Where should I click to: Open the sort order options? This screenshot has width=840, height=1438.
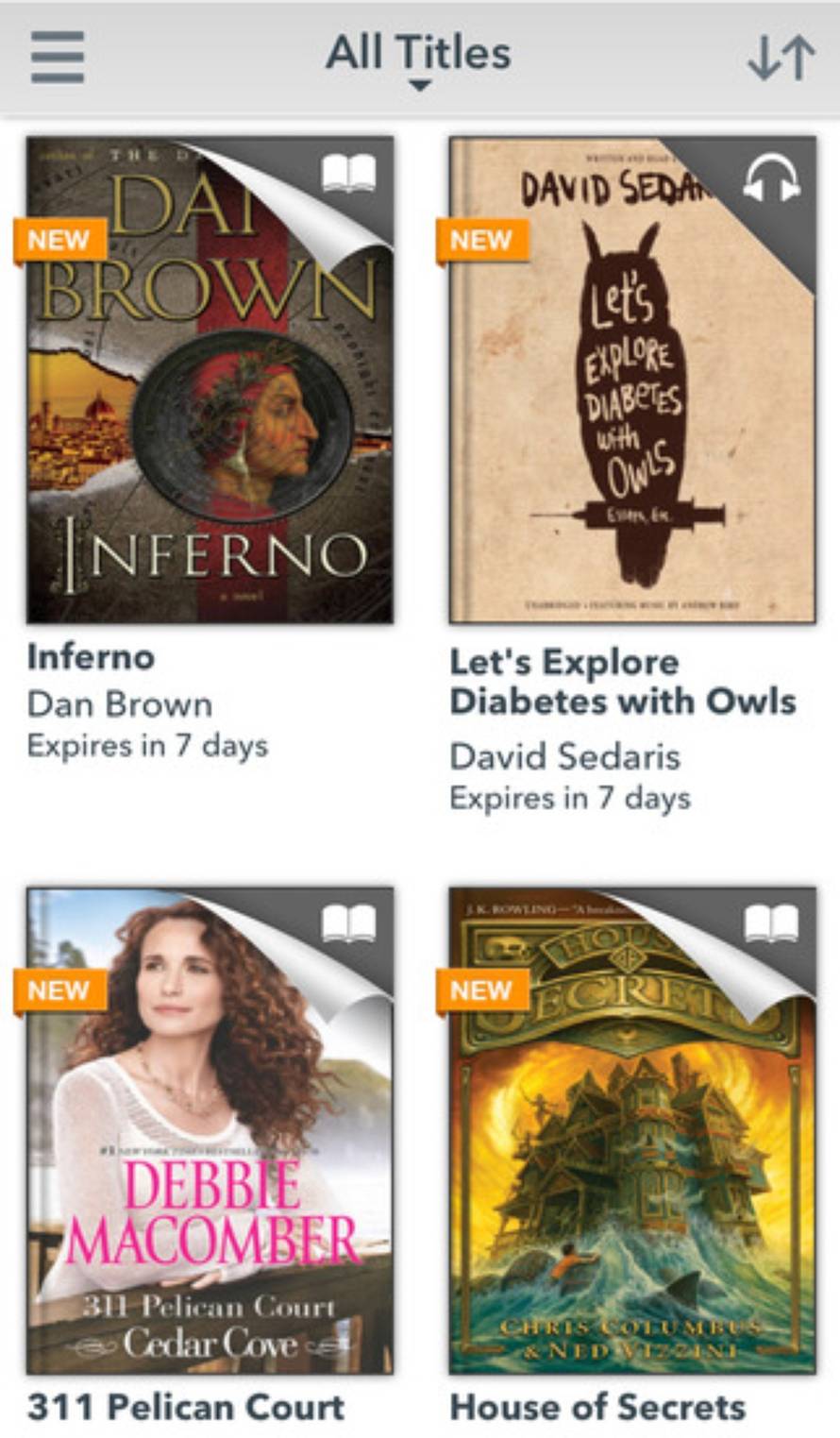coord(781,58)
